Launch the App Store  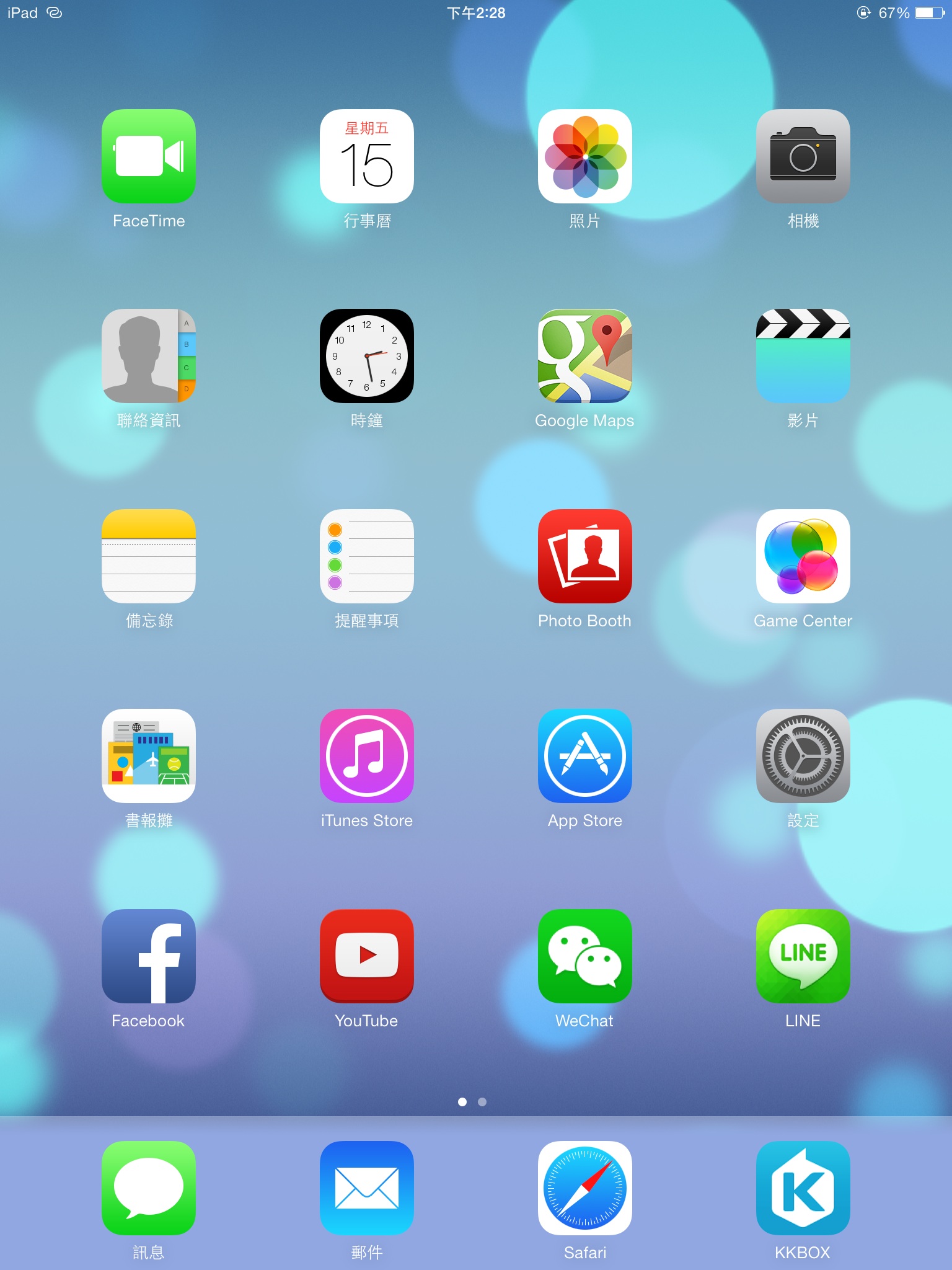point(584,756)
